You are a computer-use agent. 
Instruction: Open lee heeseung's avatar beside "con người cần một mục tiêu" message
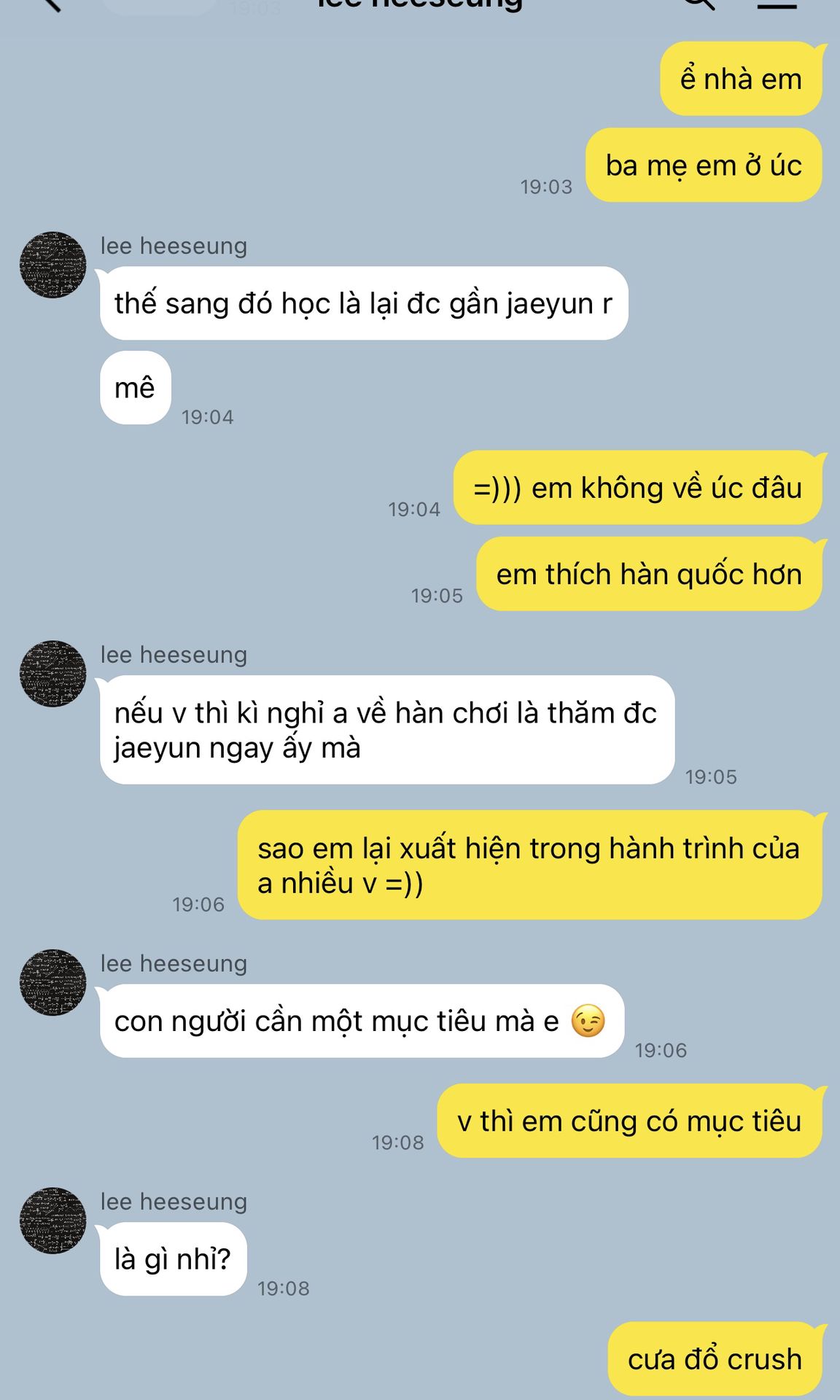pos(52,982)
